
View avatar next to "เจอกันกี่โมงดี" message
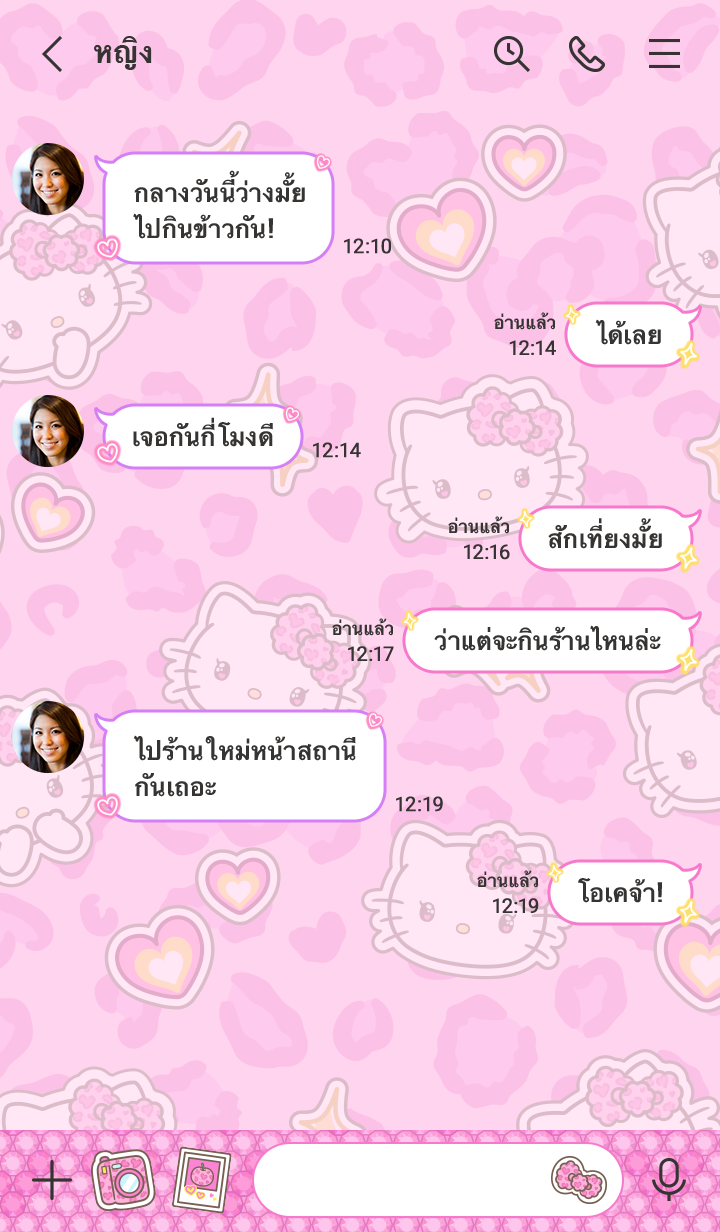click(x=48, y=431)
